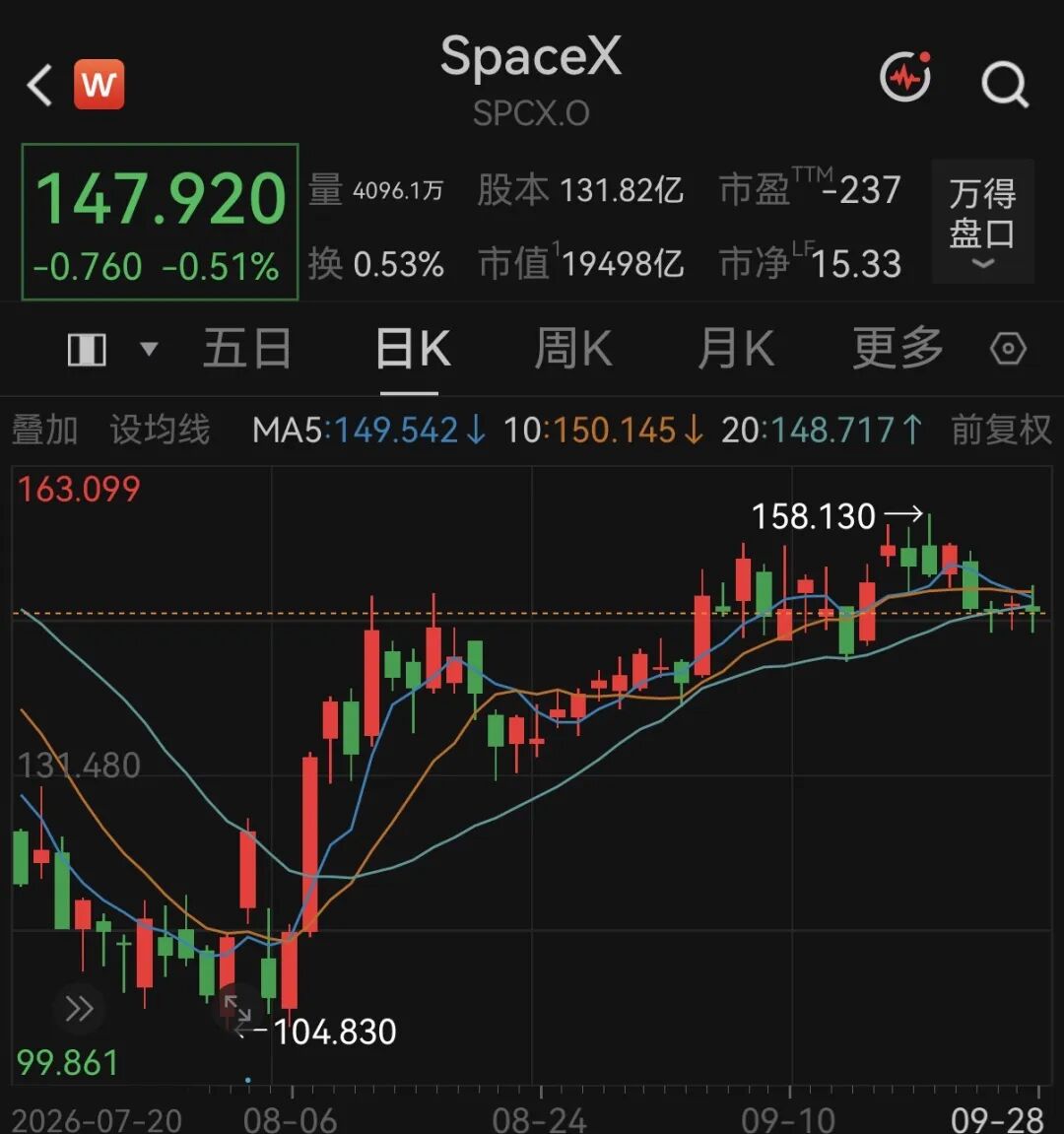Open 设均线 moving average settings
The width and height of the screenshot is (1064, 1134).
(160, 430)
